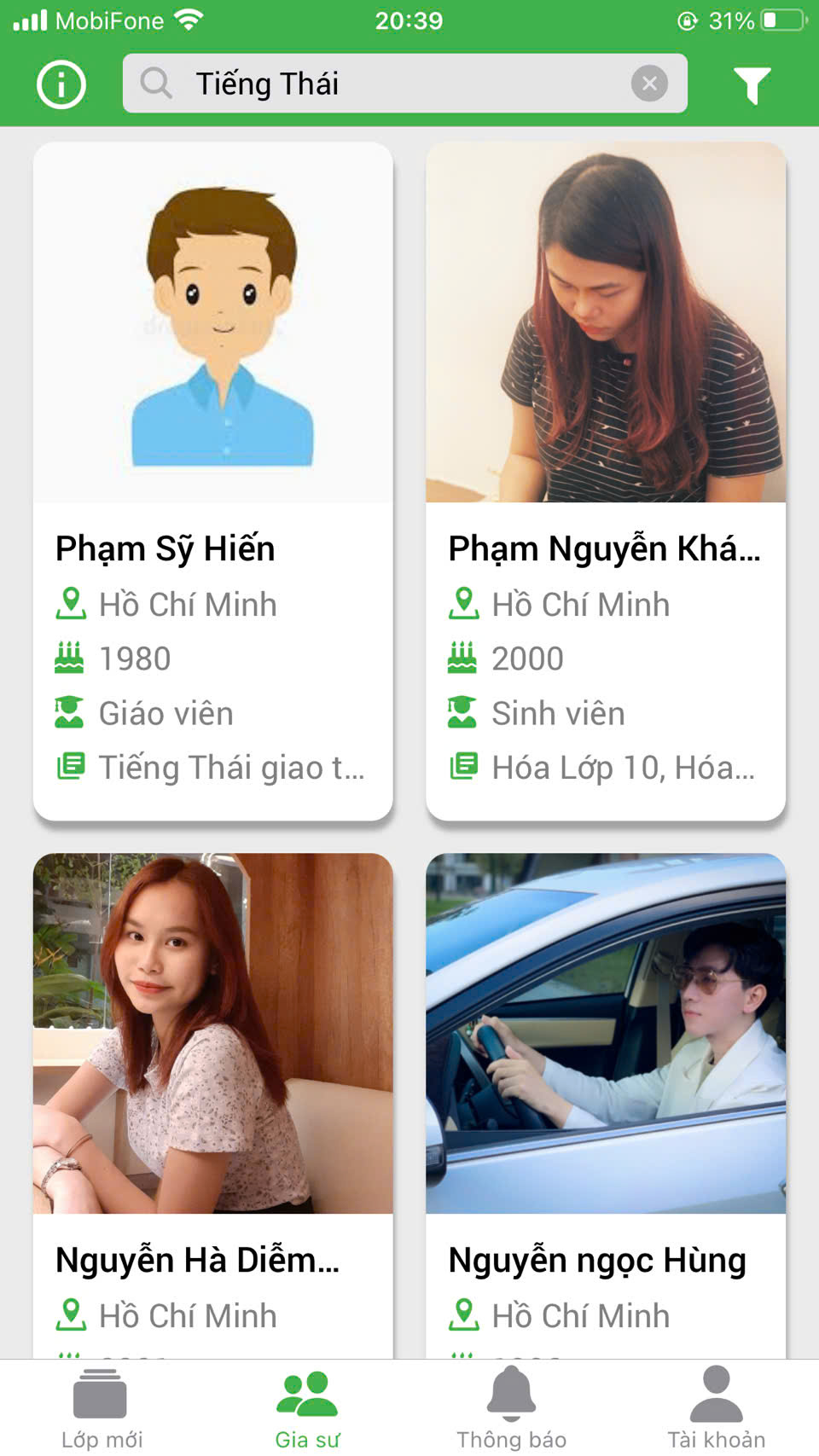The width and height of the screenshot is (819, 1456).
Task: Go to the Thông báo tab
Action: tap(512, 1408)
